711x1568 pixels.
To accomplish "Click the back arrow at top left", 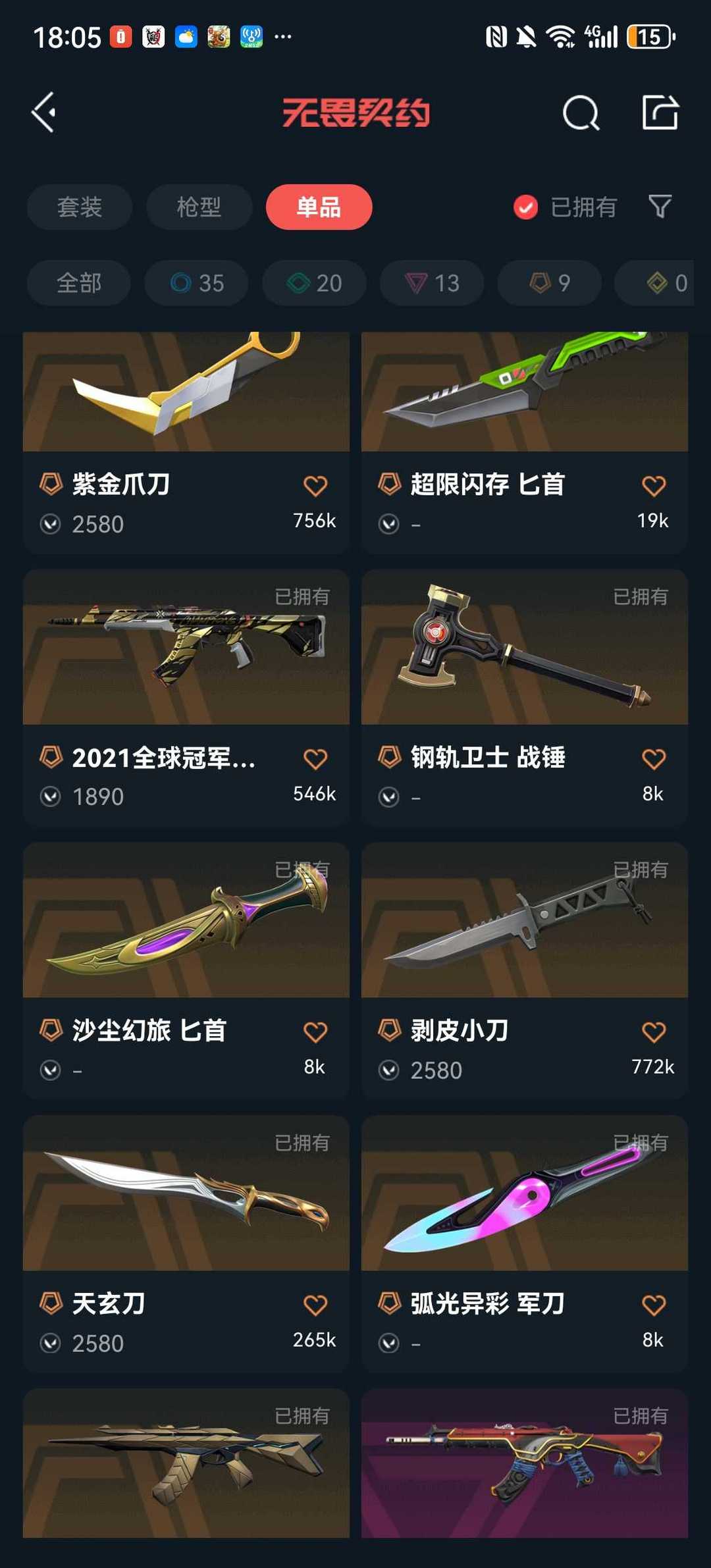I will pyautogui.click(x=44, y=112).
